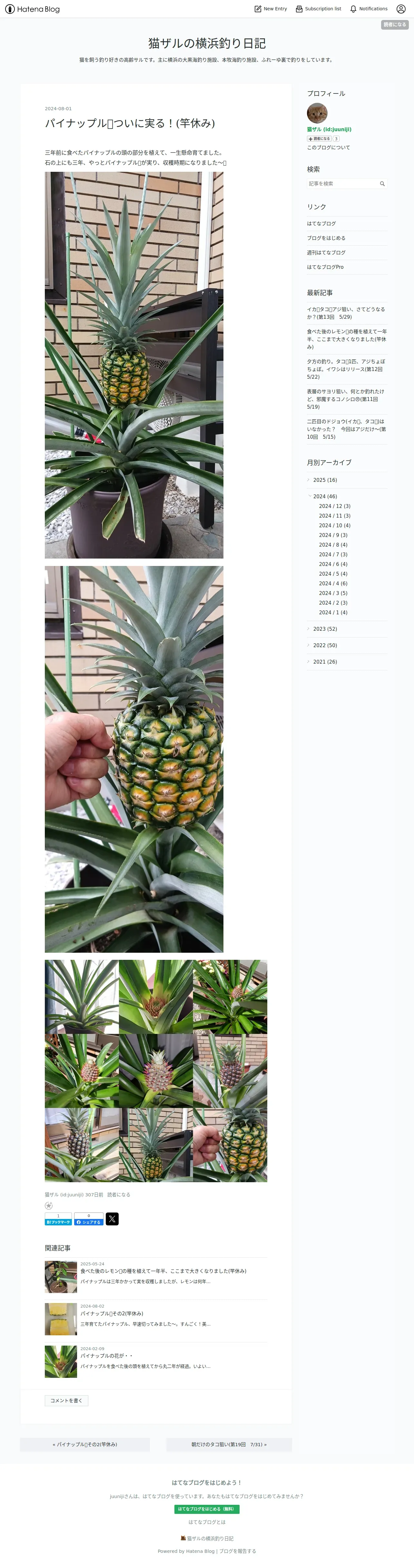This screenshot has width=414, height=1568.
Task: Go to the next post 朝だけのタコ狙い(第19回 7/31)
Action: point(229,1445)
